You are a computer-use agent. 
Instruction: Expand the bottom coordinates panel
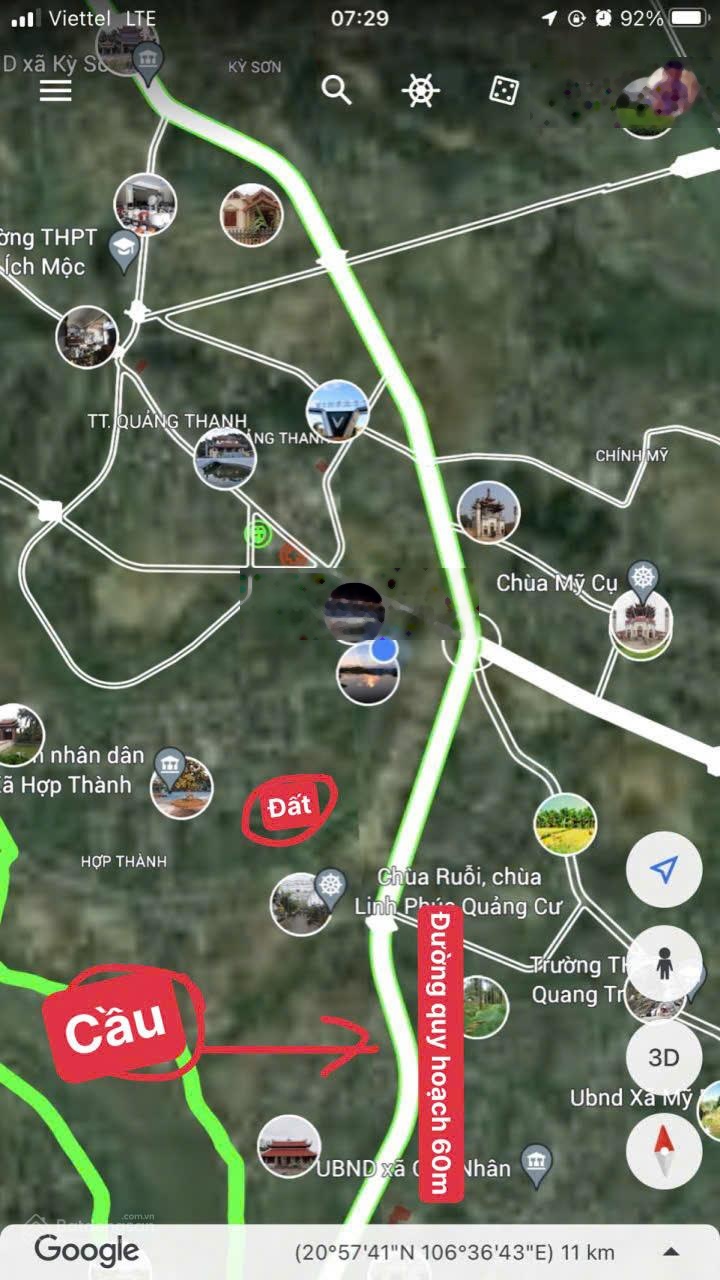[672, 1251]
